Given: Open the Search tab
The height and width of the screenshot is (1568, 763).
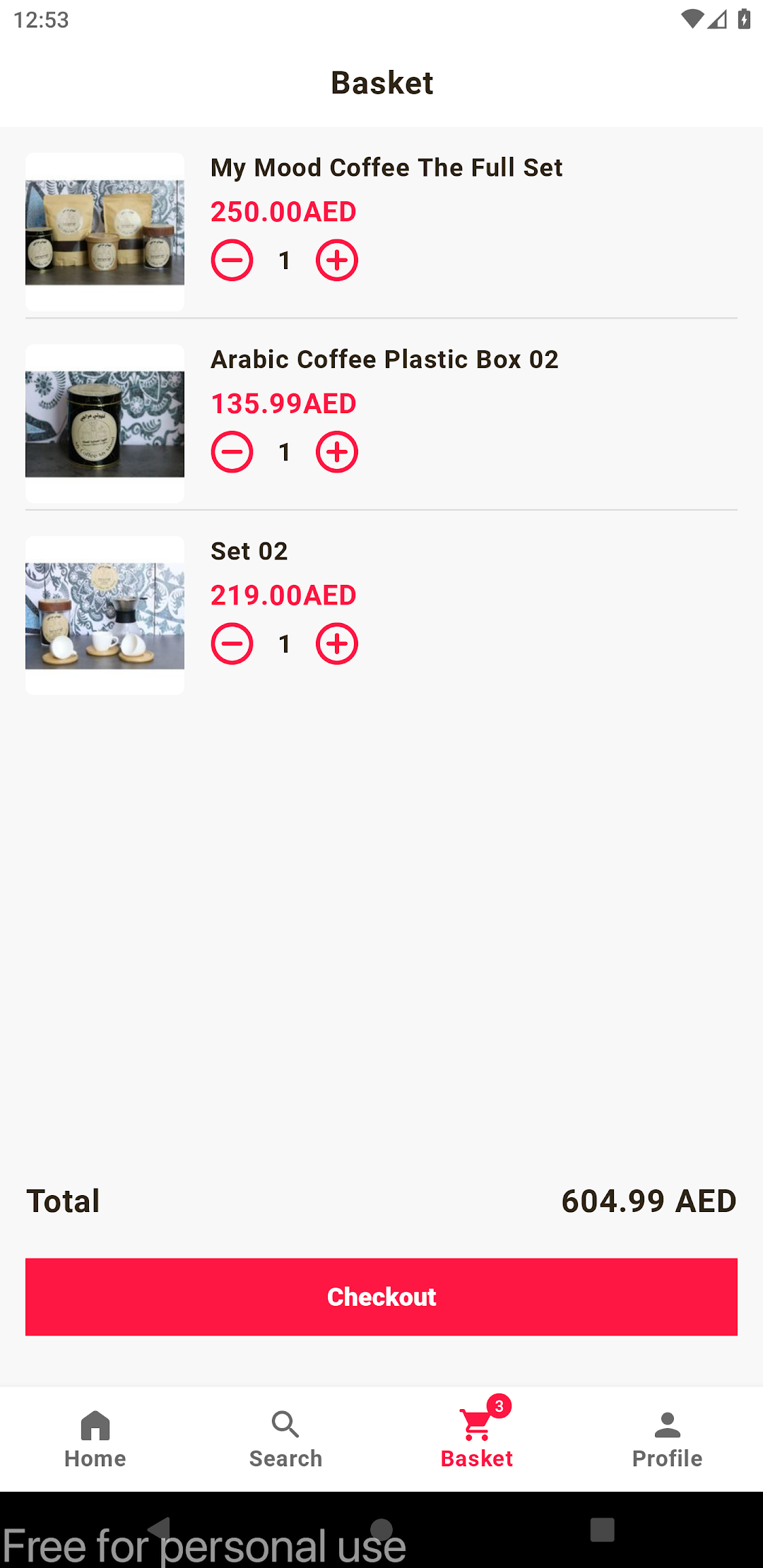Looking at the screenshot, I should [286, 1439].
